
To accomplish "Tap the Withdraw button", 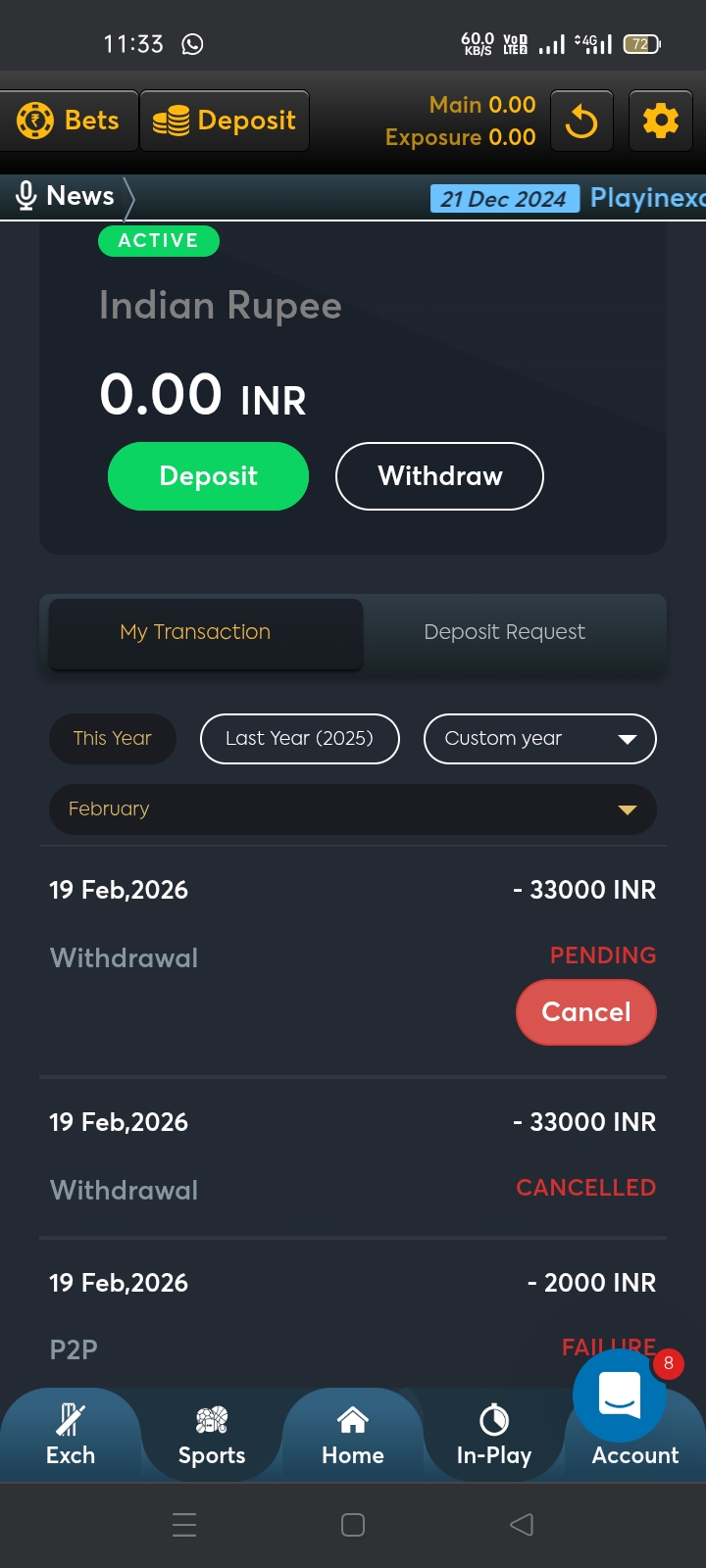I will point(439,476).
